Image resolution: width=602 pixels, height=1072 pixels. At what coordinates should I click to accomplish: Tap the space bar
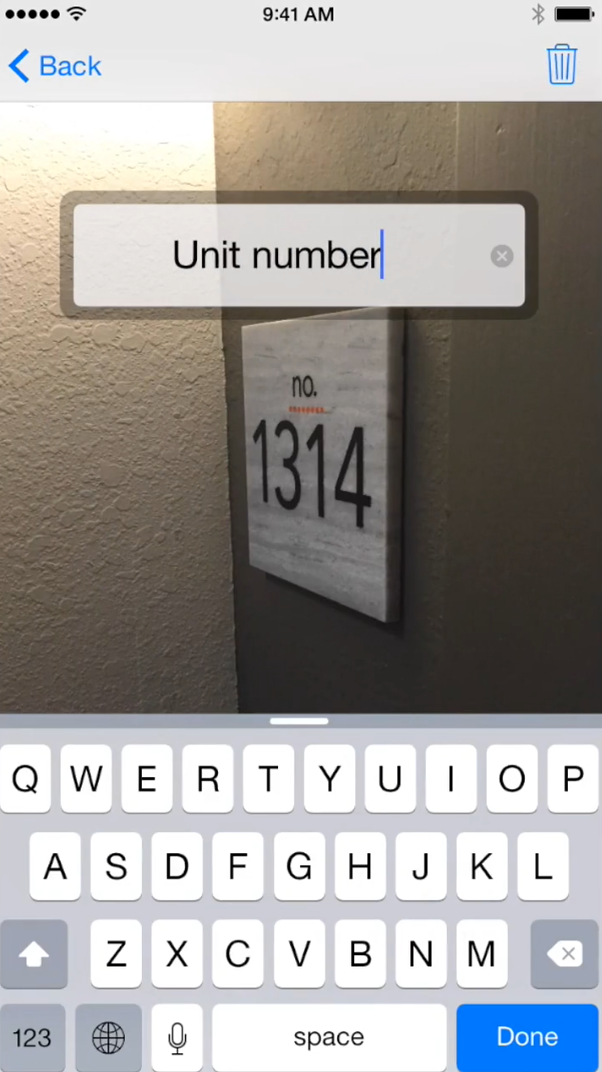click(329, 1037)
